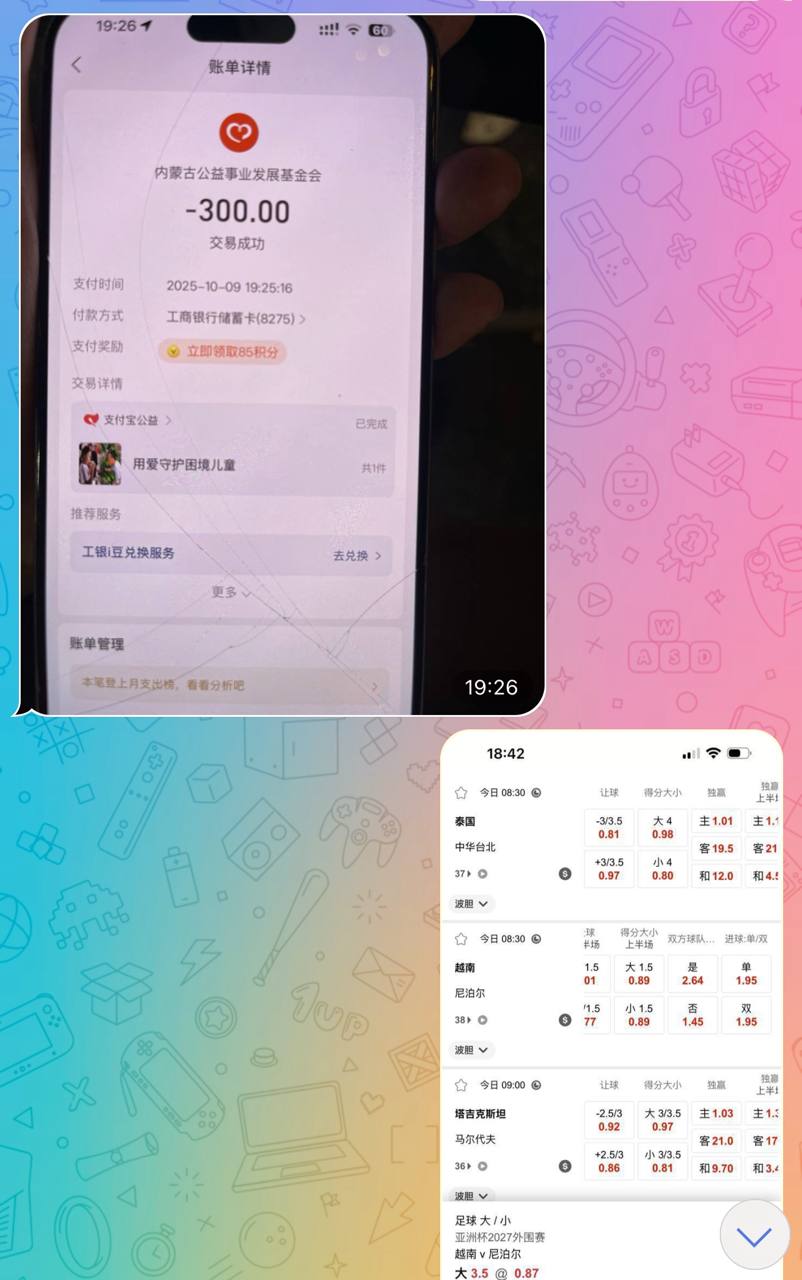
Task: Open the photo of the Alipay bill
Action: coord(283,365)
